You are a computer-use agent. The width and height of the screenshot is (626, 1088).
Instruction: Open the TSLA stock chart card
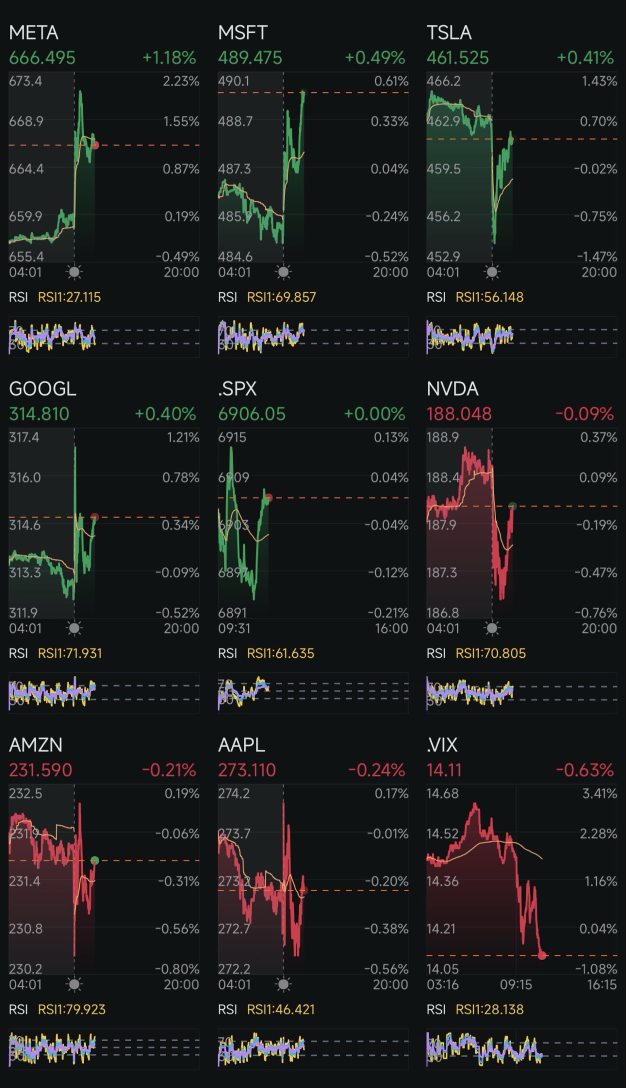point(522,189)
